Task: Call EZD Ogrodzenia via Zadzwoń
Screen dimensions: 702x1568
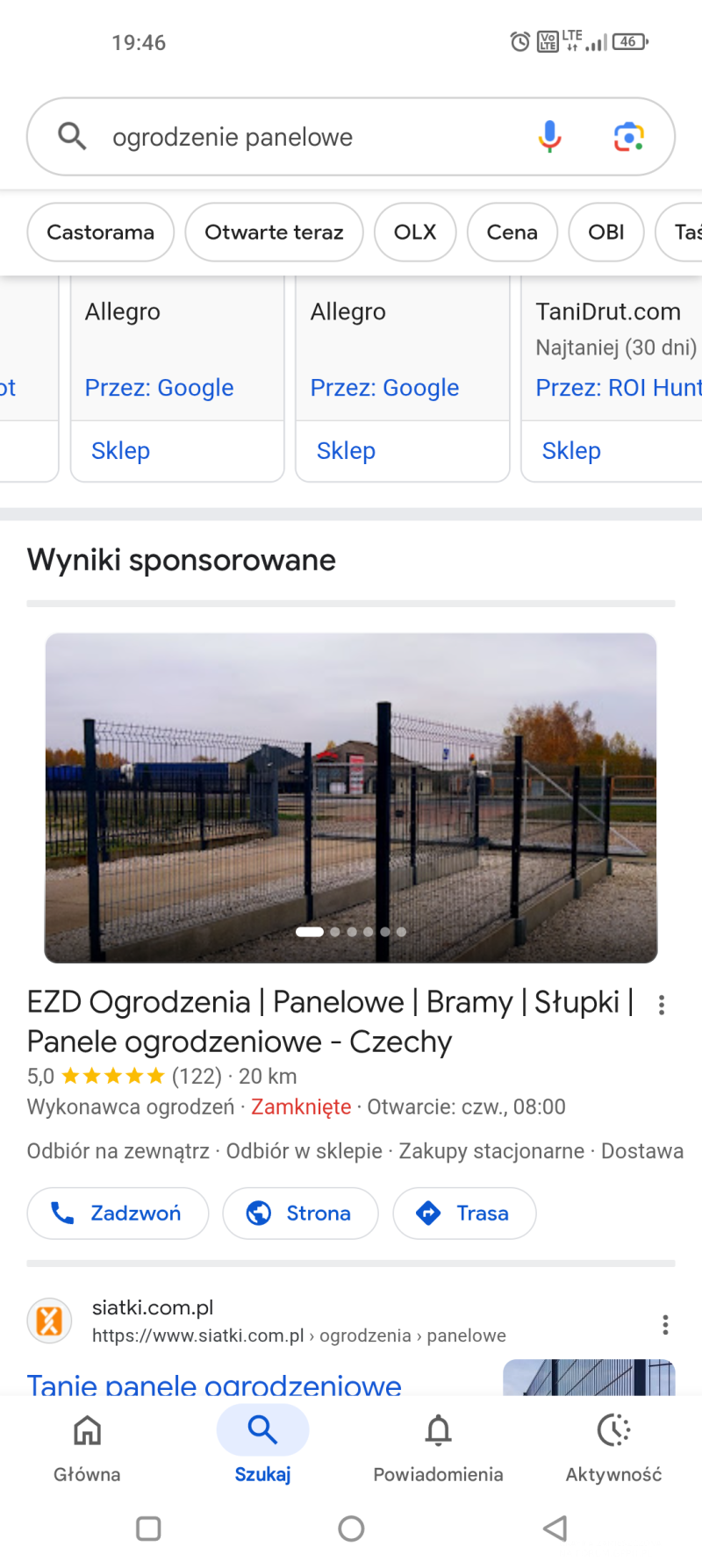Action: [x=118, y=1213]
